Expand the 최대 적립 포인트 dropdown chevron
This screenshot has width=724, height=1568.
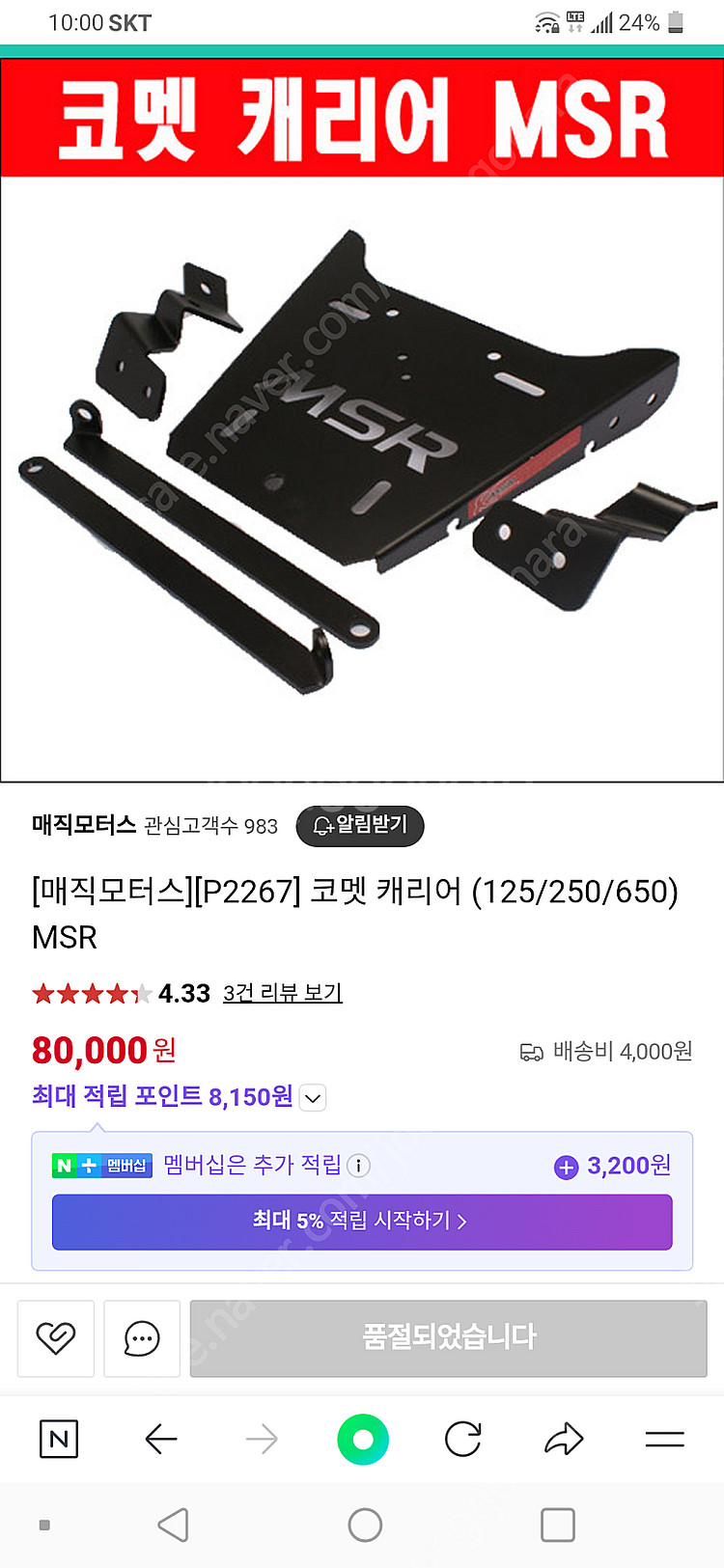313,1098
